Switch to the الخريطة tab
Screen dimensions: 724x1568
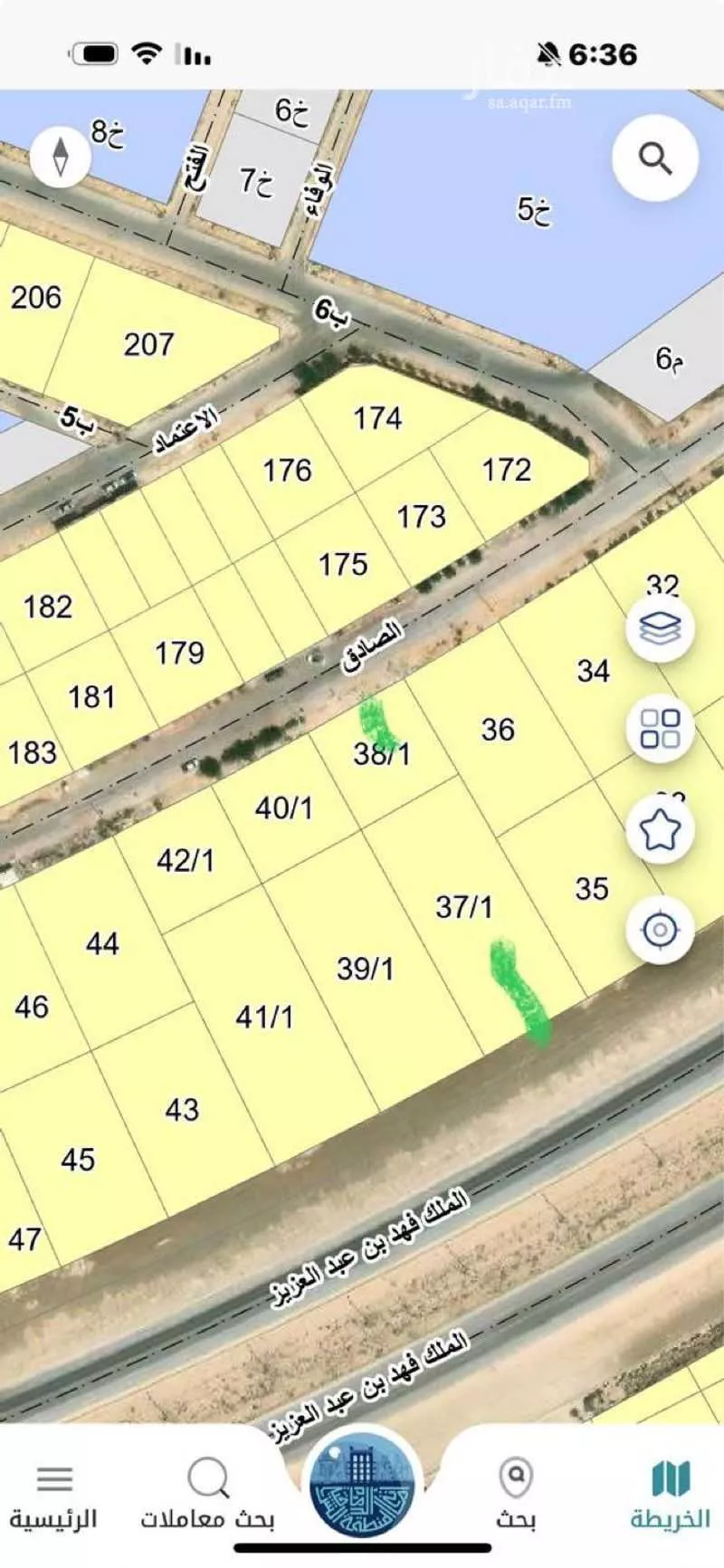(670, 1496)
